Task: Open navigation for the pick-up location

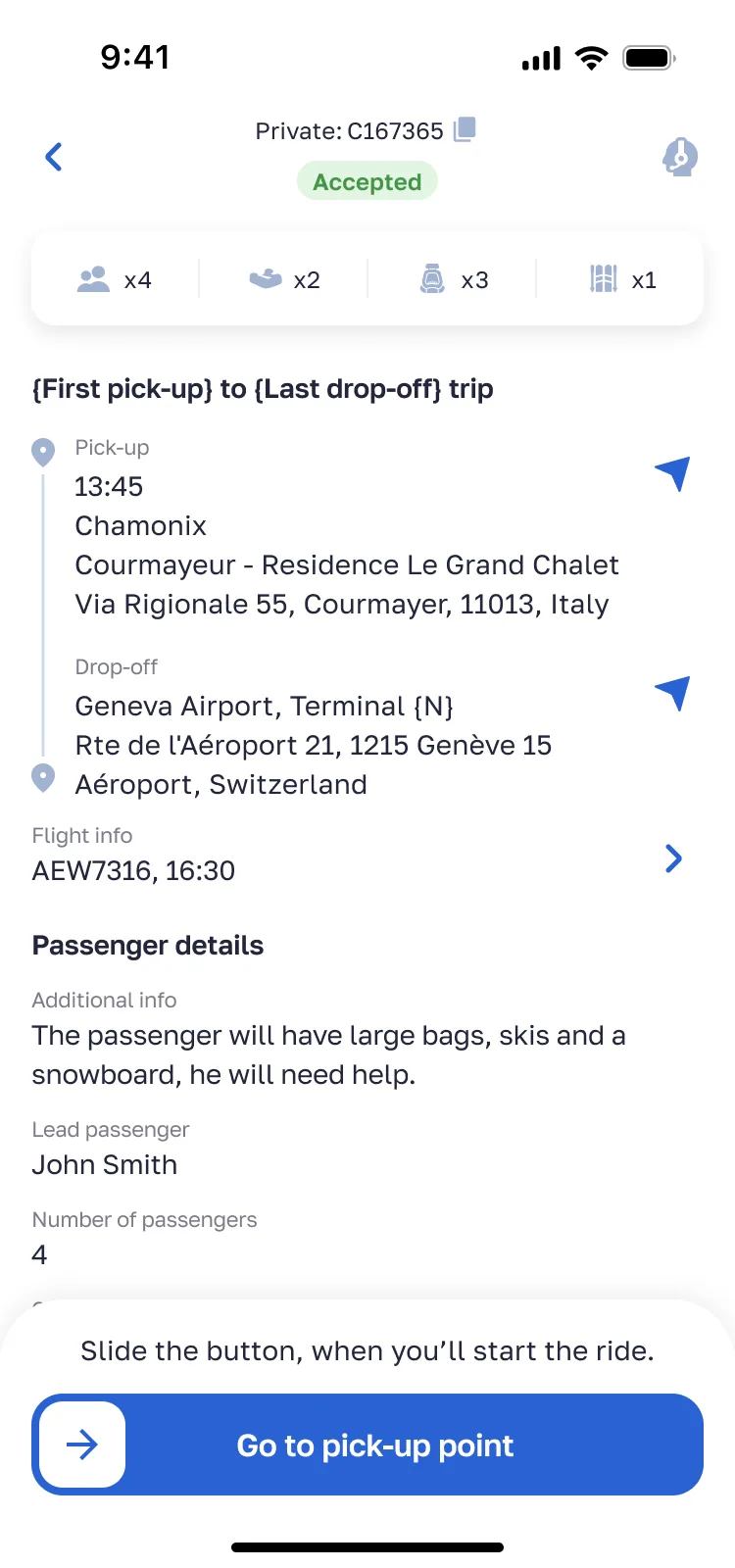Action: click(x=673, y=473)
